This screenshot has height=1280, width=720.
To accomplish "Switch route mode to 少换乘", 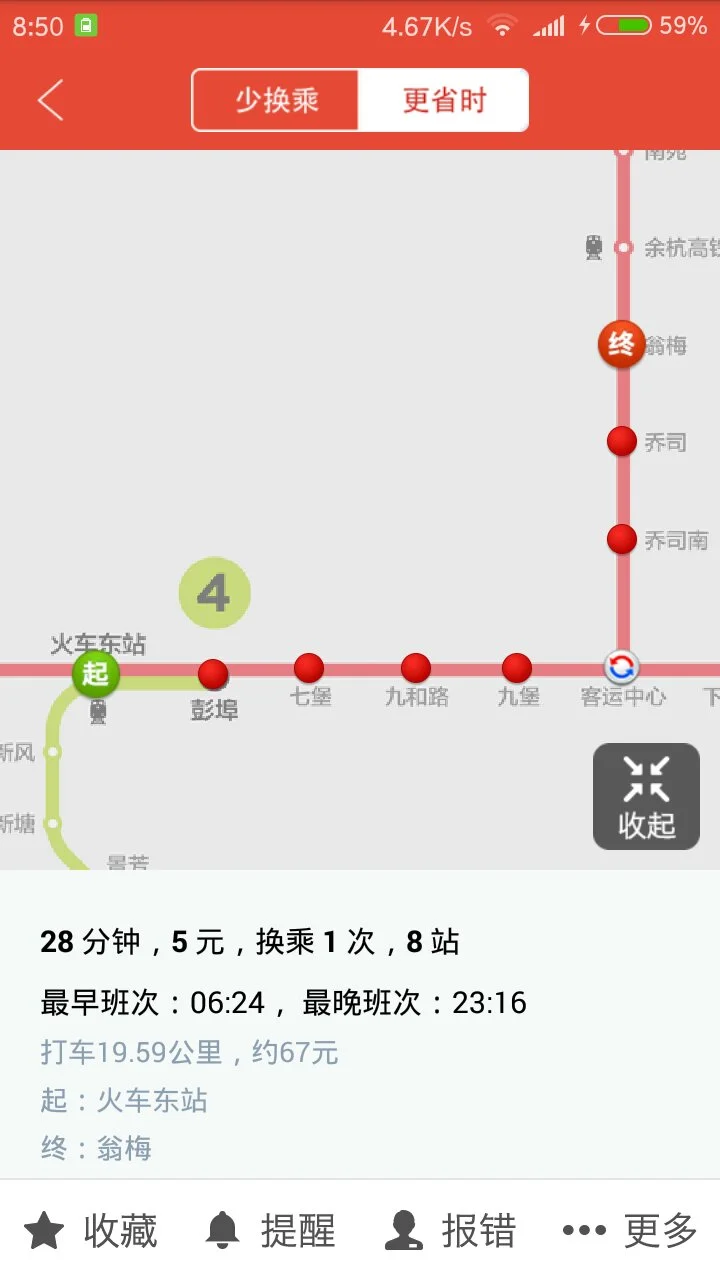I will pyautogui.click(x=275, y=100).
